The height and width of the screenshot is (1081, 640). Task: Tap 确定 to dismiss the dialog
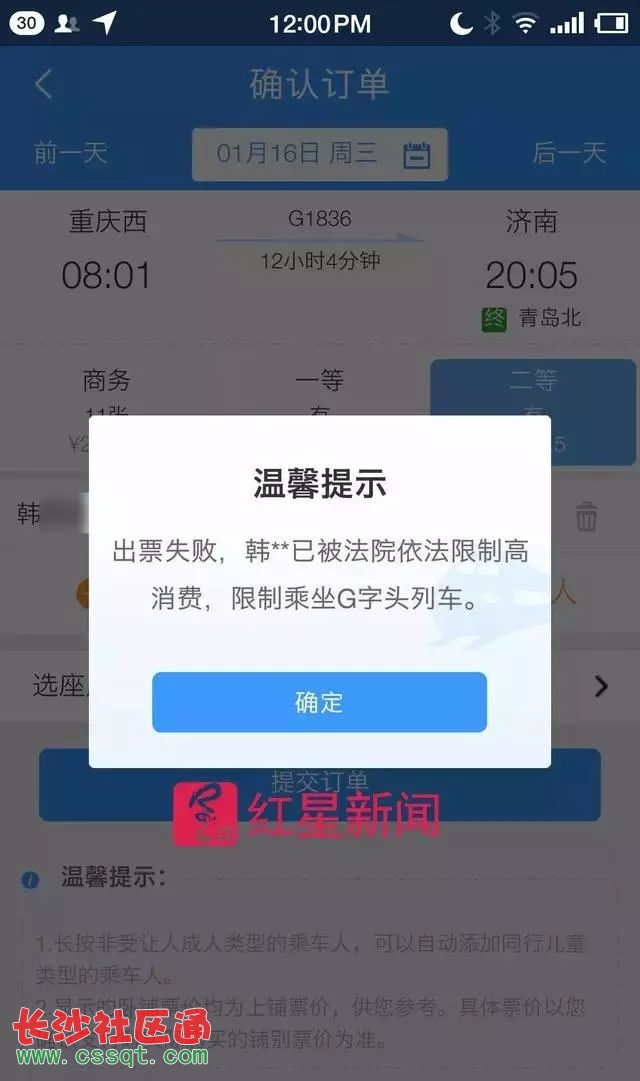click(319, 702)
